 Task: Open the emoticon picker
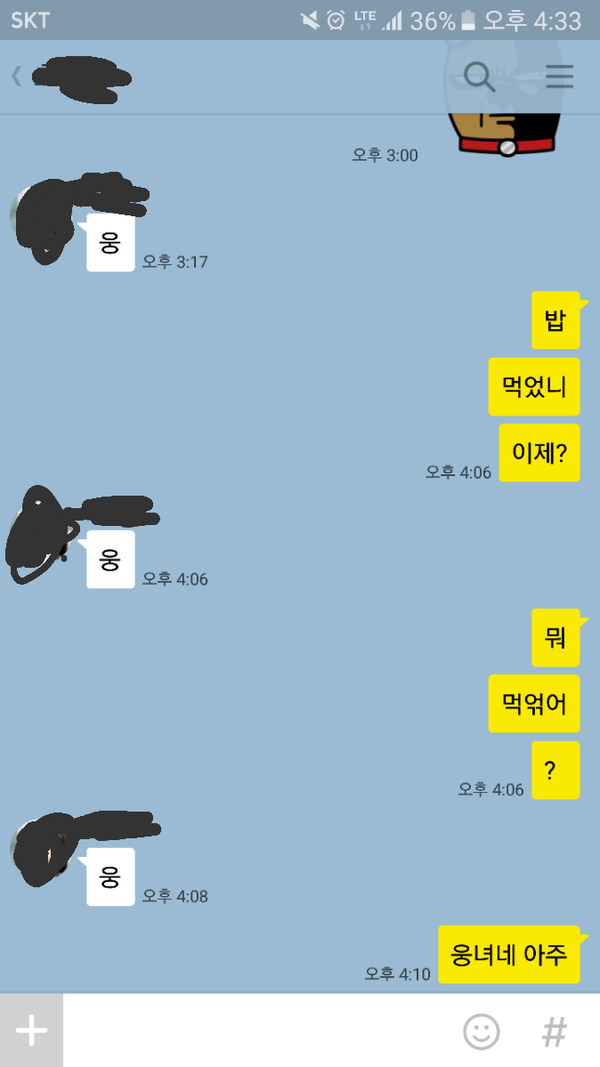click(481, 1031)
